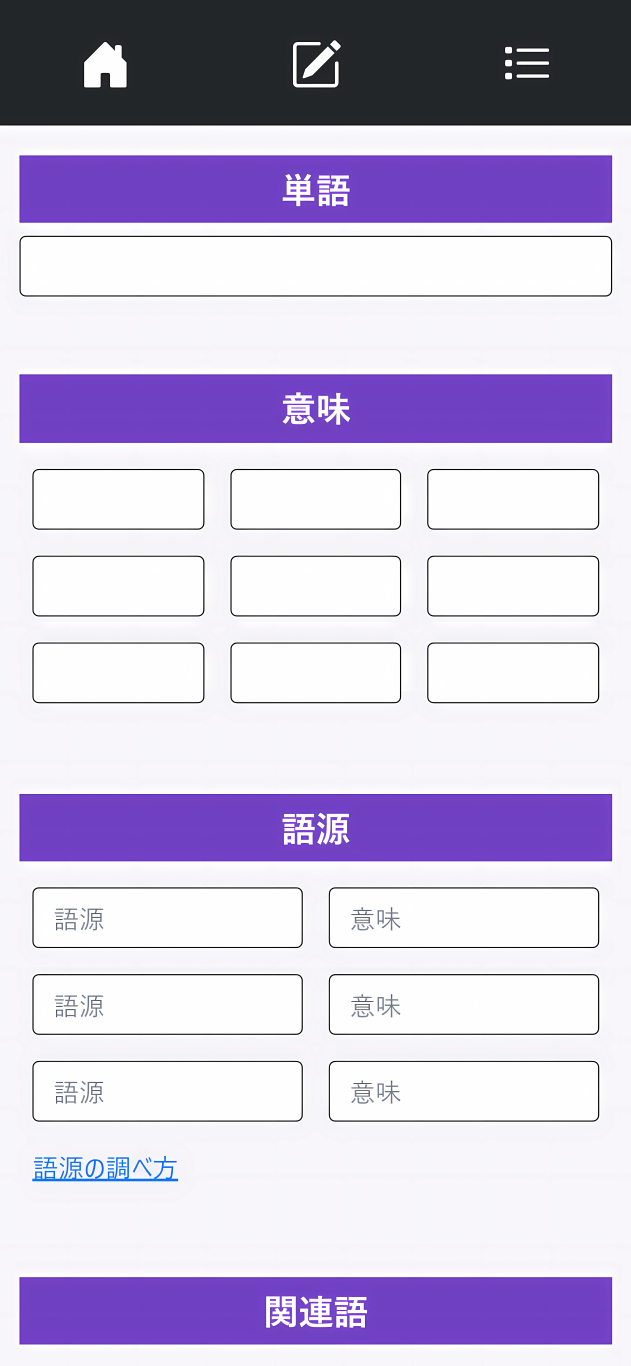Open the edit note icon
This screenshot has width=631, height=1366.
pyautogui.click(x=316, y=64)
